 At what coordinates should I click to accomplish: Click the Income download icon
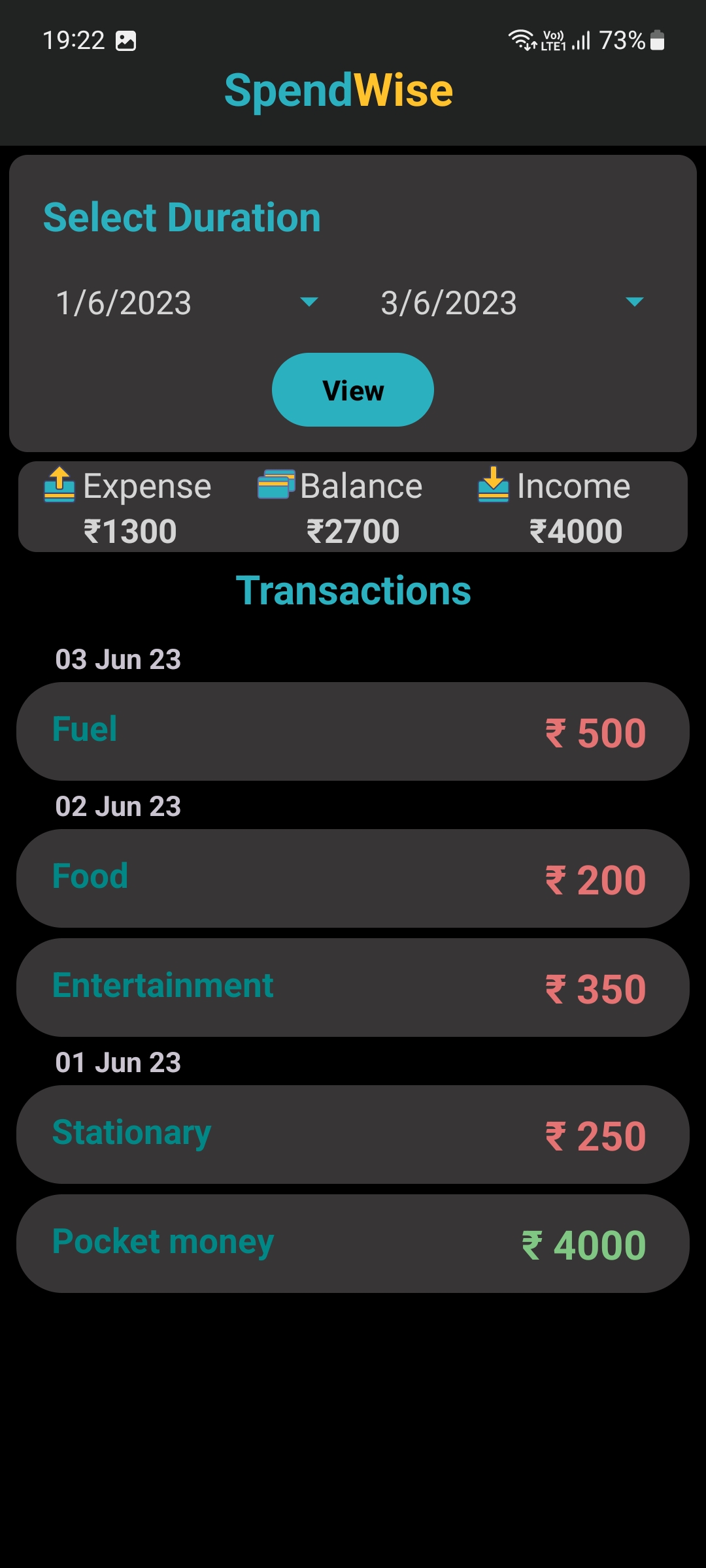(492, 485)
